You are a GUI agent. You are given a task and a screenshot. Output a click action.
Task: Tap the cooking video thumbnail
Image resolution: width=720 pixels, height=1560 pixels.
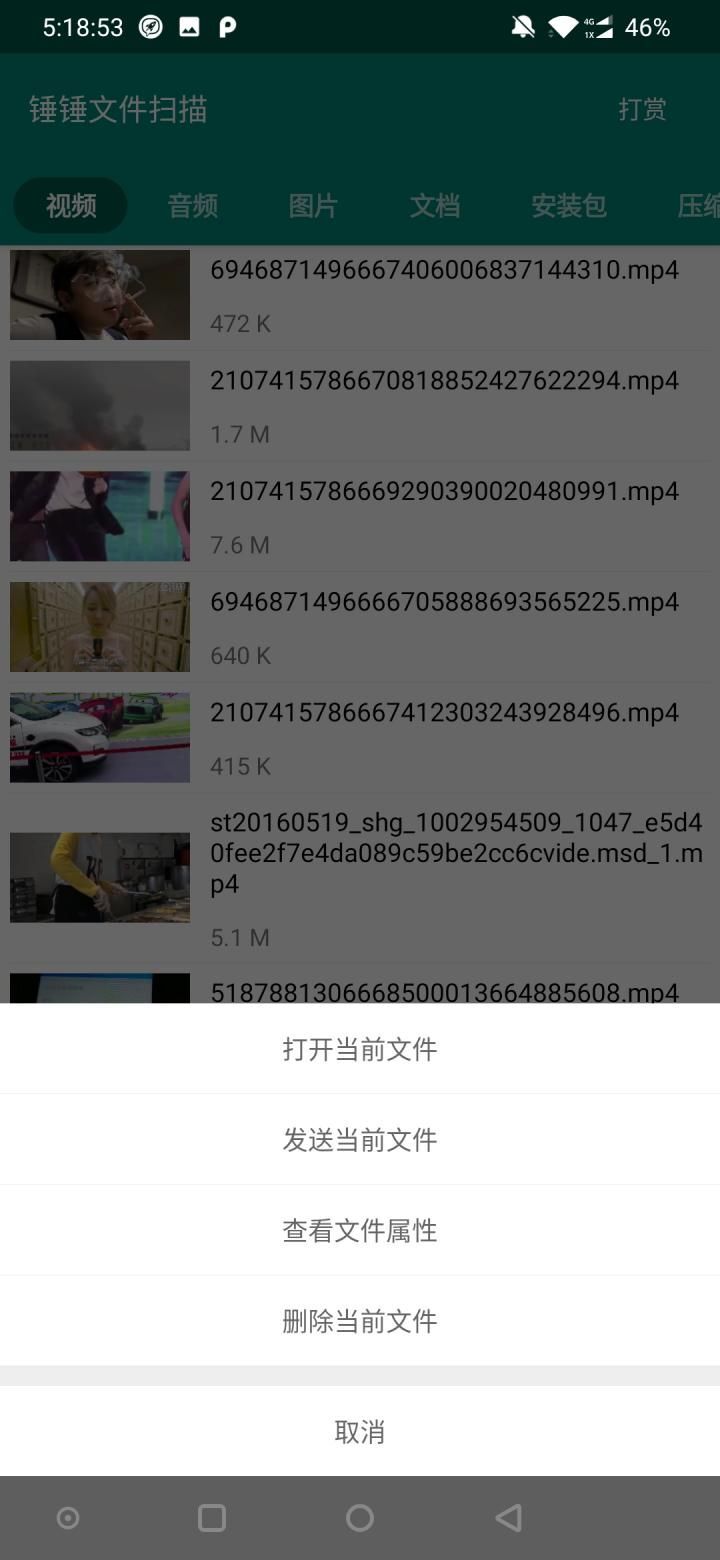tap(99, 877)
